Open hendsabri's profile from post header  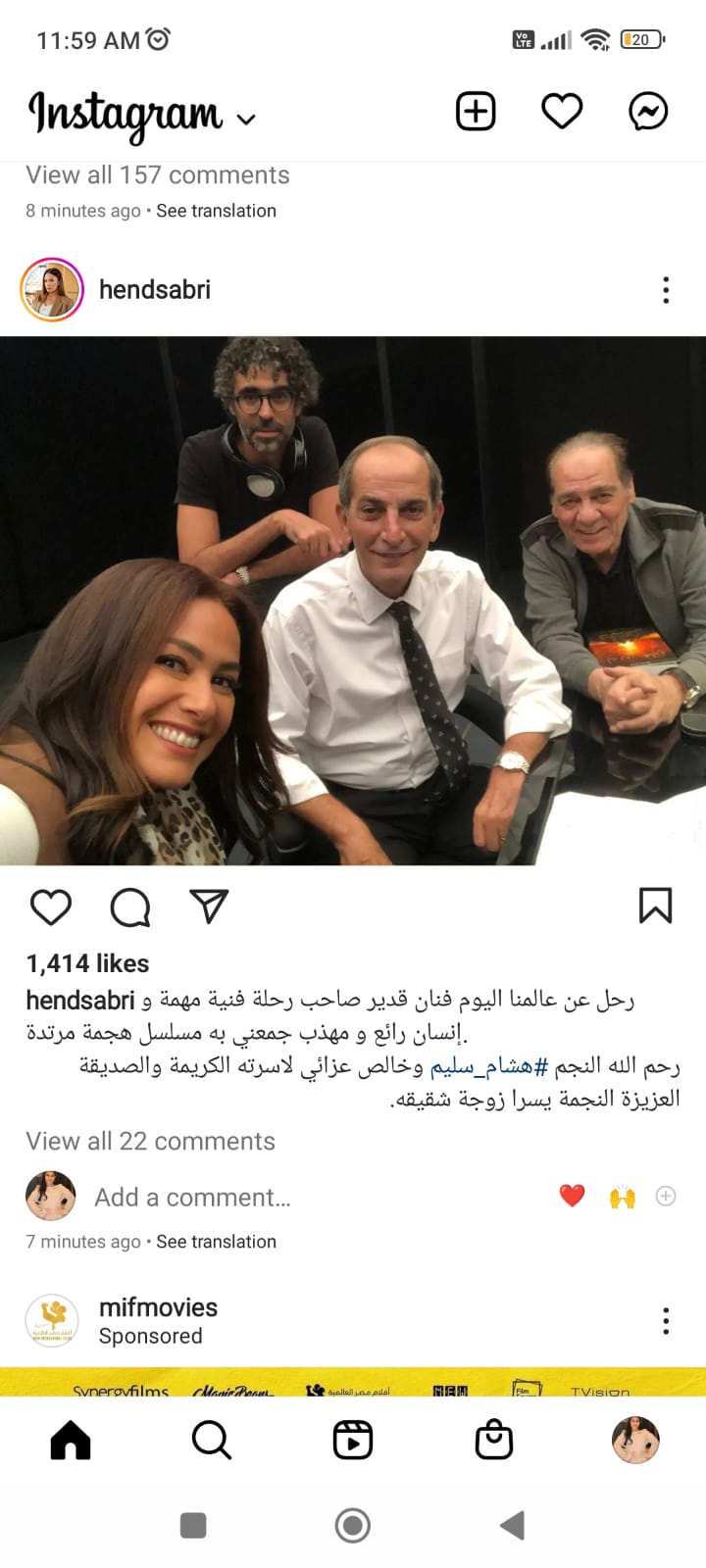pos(154,290)
